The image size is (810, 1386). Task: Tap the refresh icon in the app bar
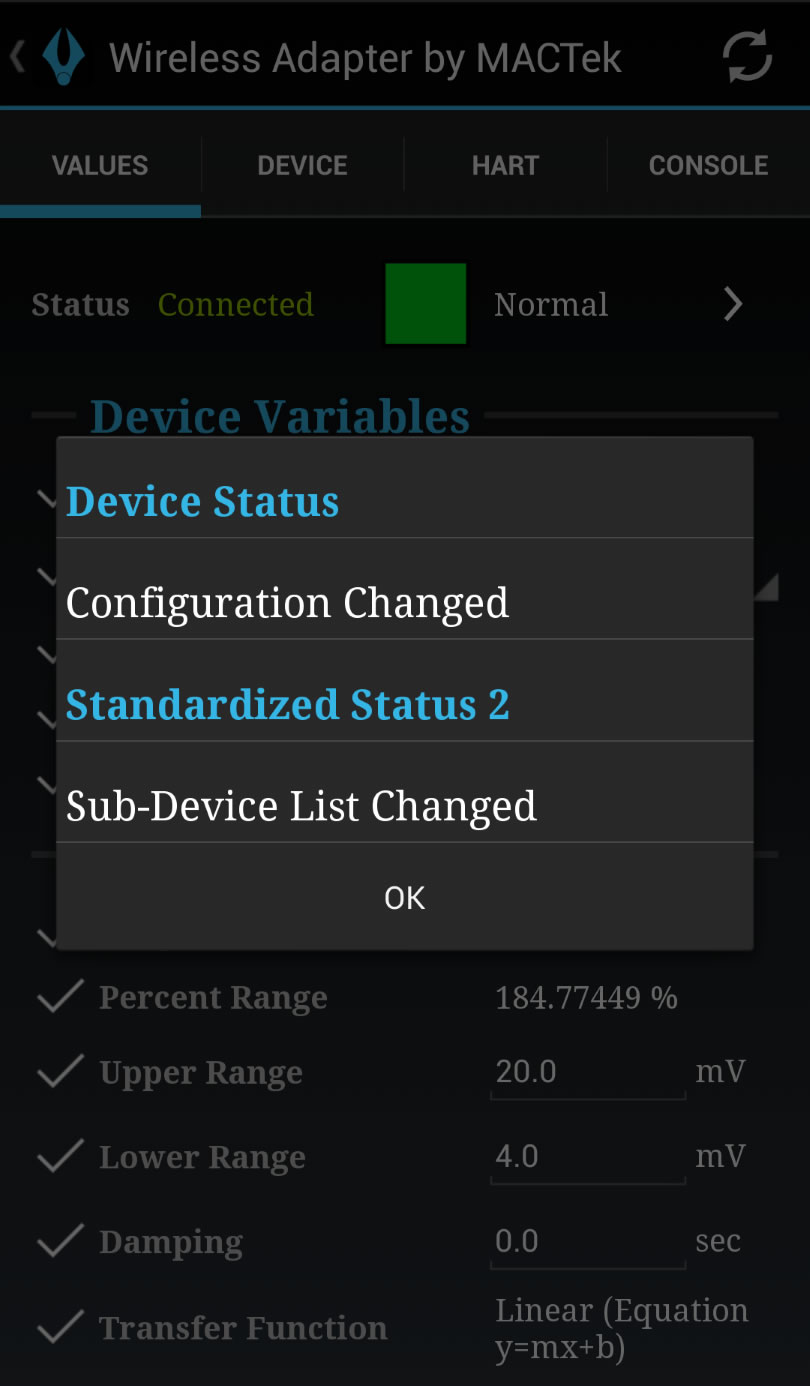coord(747,57)
